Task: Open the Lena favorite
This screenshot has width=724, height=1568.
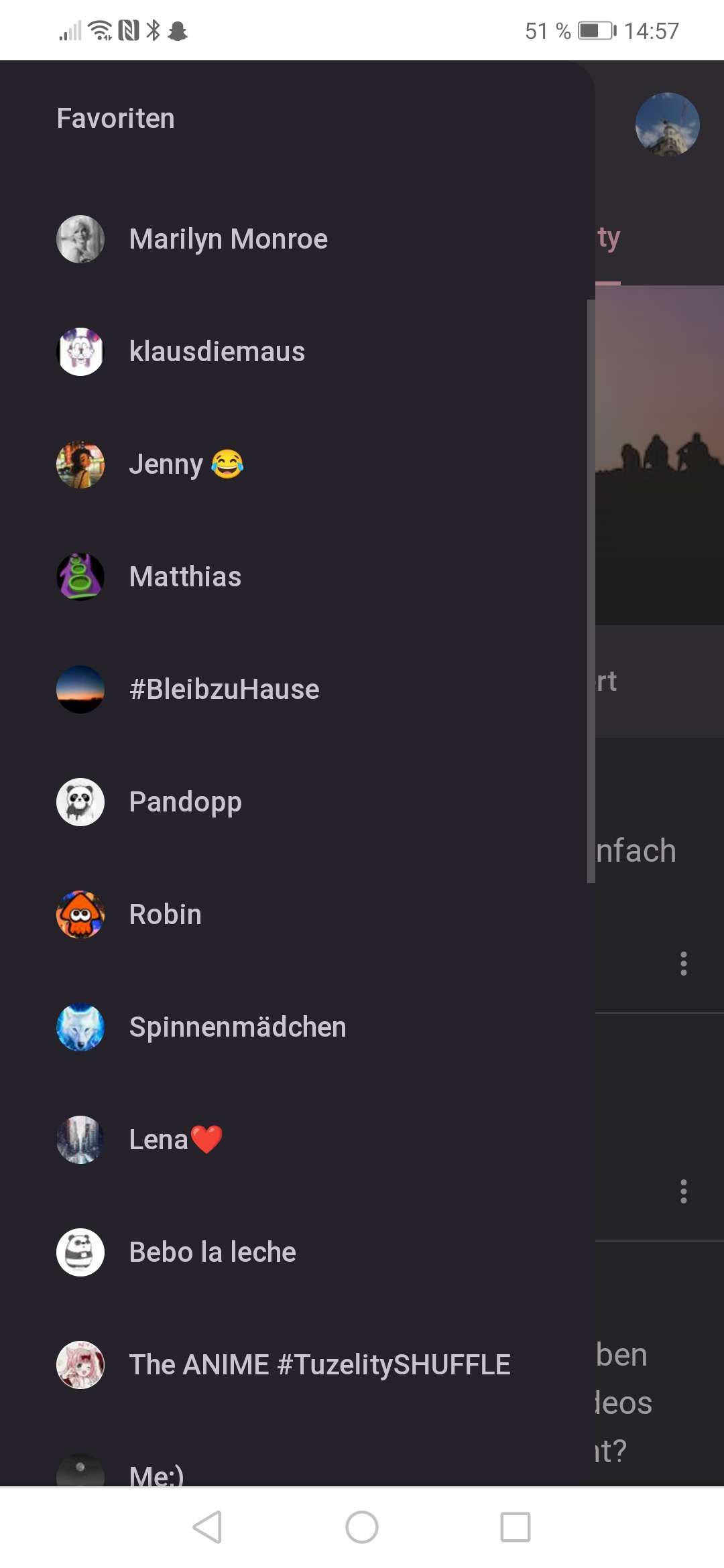Action: click(x=174, y=1140)
